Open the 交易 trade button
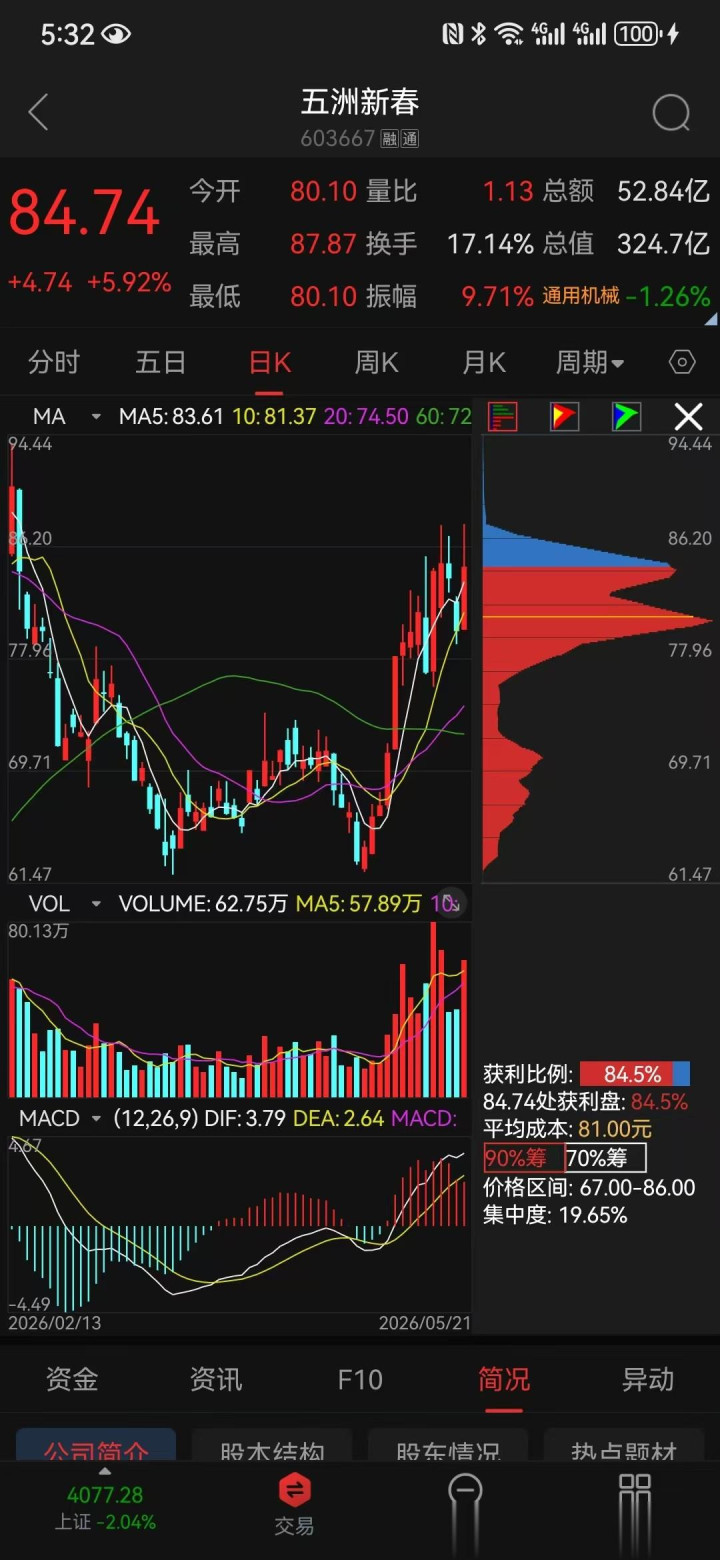 (294, 1505)
